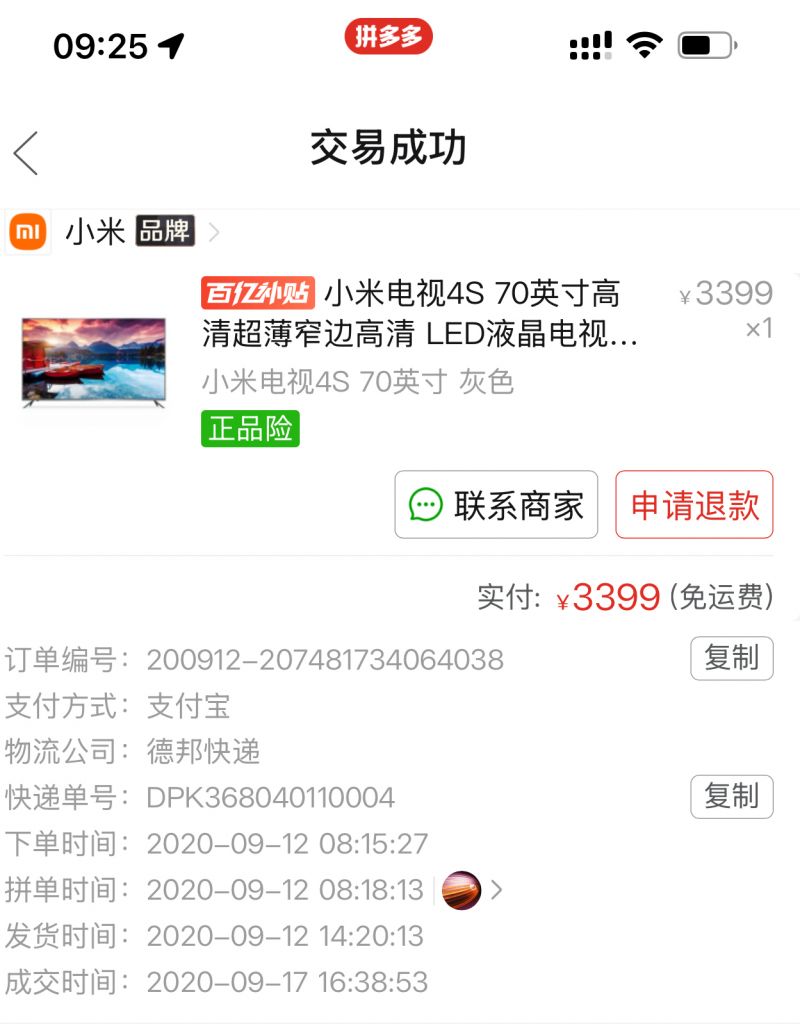Copy the DPK tracking number with 复制
Screen dimensions: 800x1024
click(x=731, y=797)
